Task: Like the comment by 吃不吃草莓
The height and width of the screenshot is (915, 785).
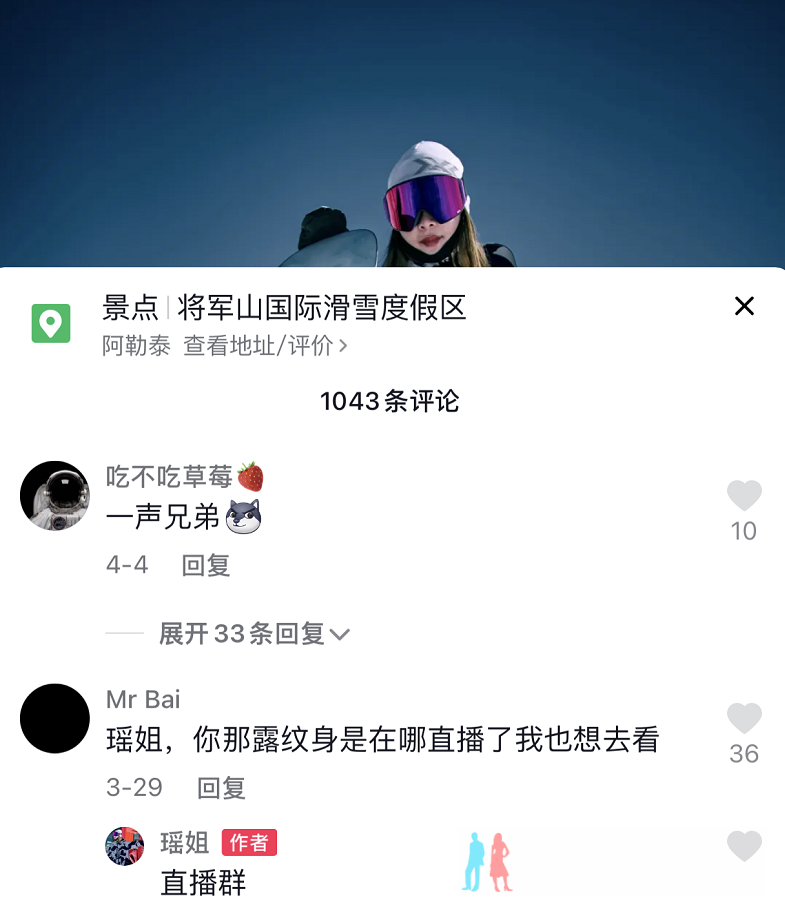Action: coord(744,496)
